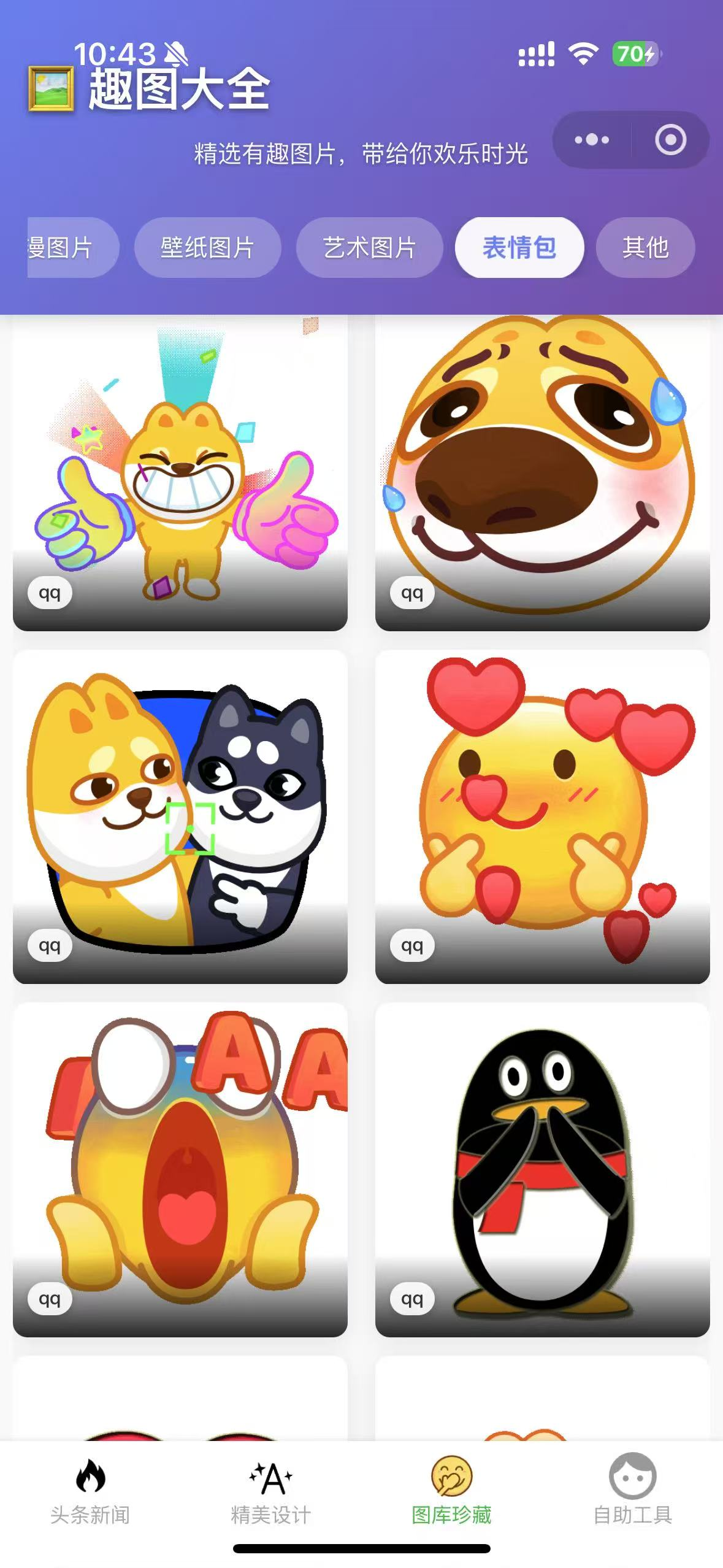The height and width of the screenshot is (1568, 723).
Task: Switch to the 自助工具 tab
Action: click(x=632, y=1492)
